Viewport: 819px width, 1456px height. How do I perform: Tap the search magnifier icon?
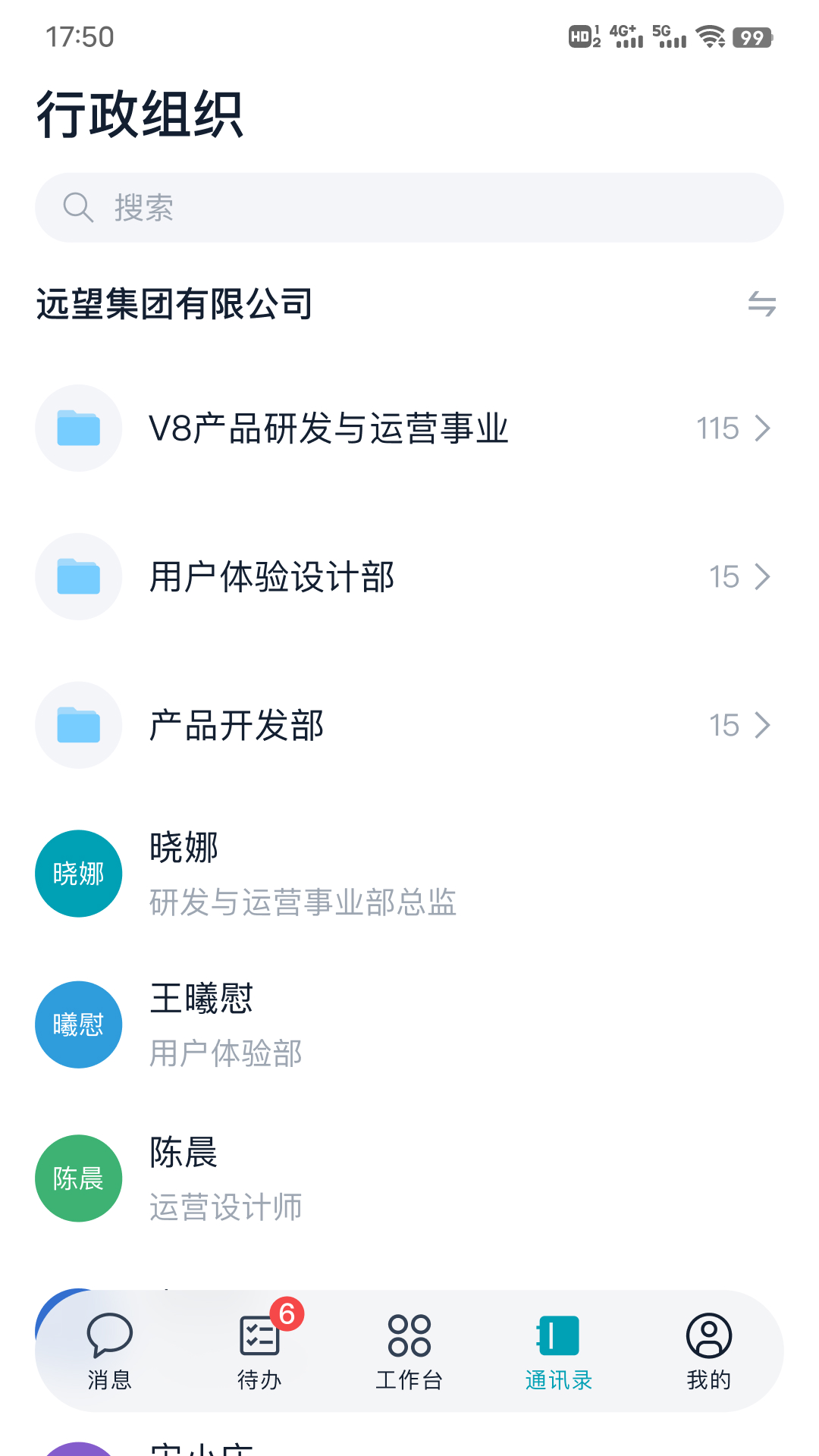(x=79, y=207)
